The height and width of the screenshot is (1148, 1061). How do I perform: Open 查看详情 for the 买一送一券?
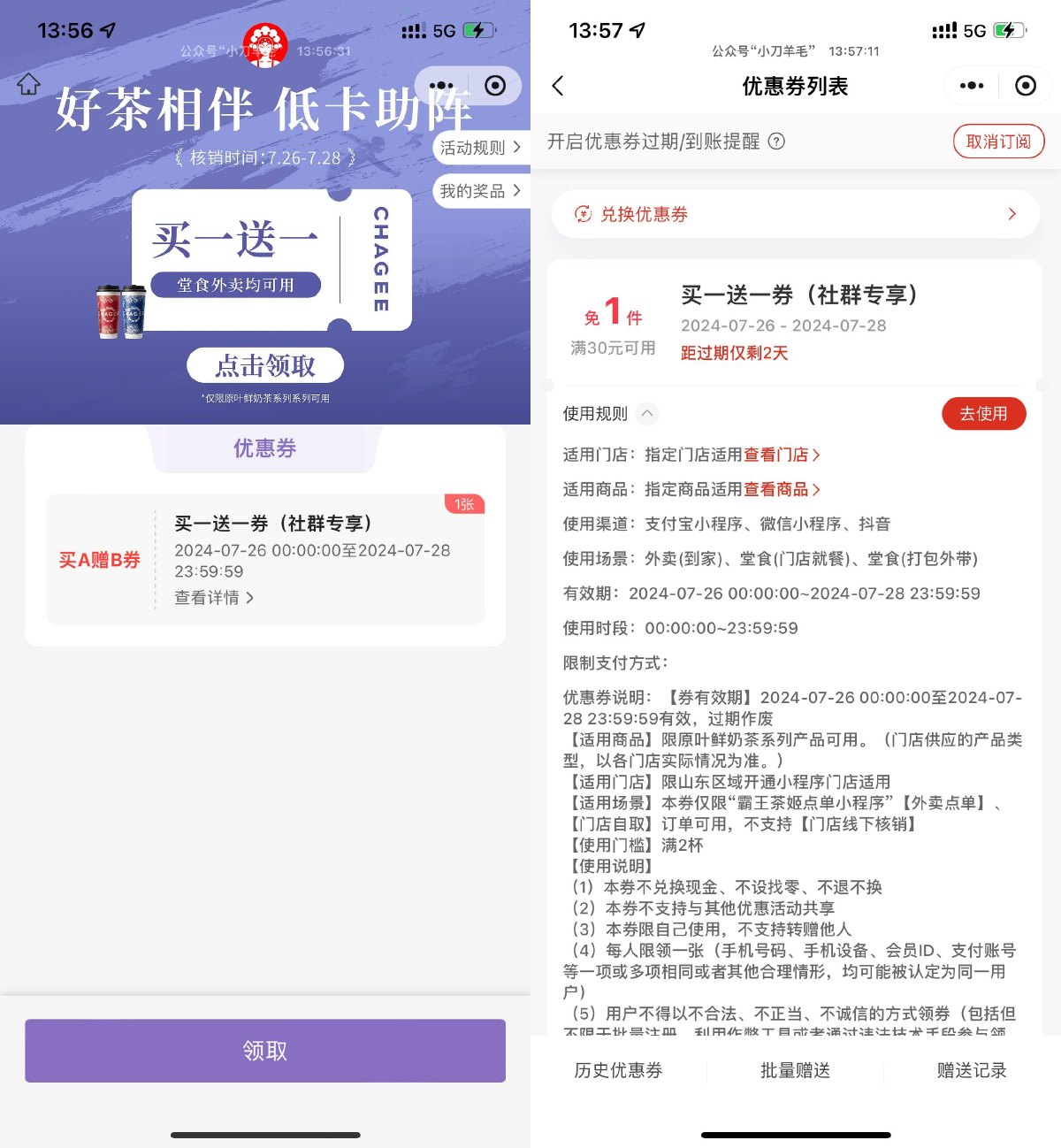coord(214,598)
